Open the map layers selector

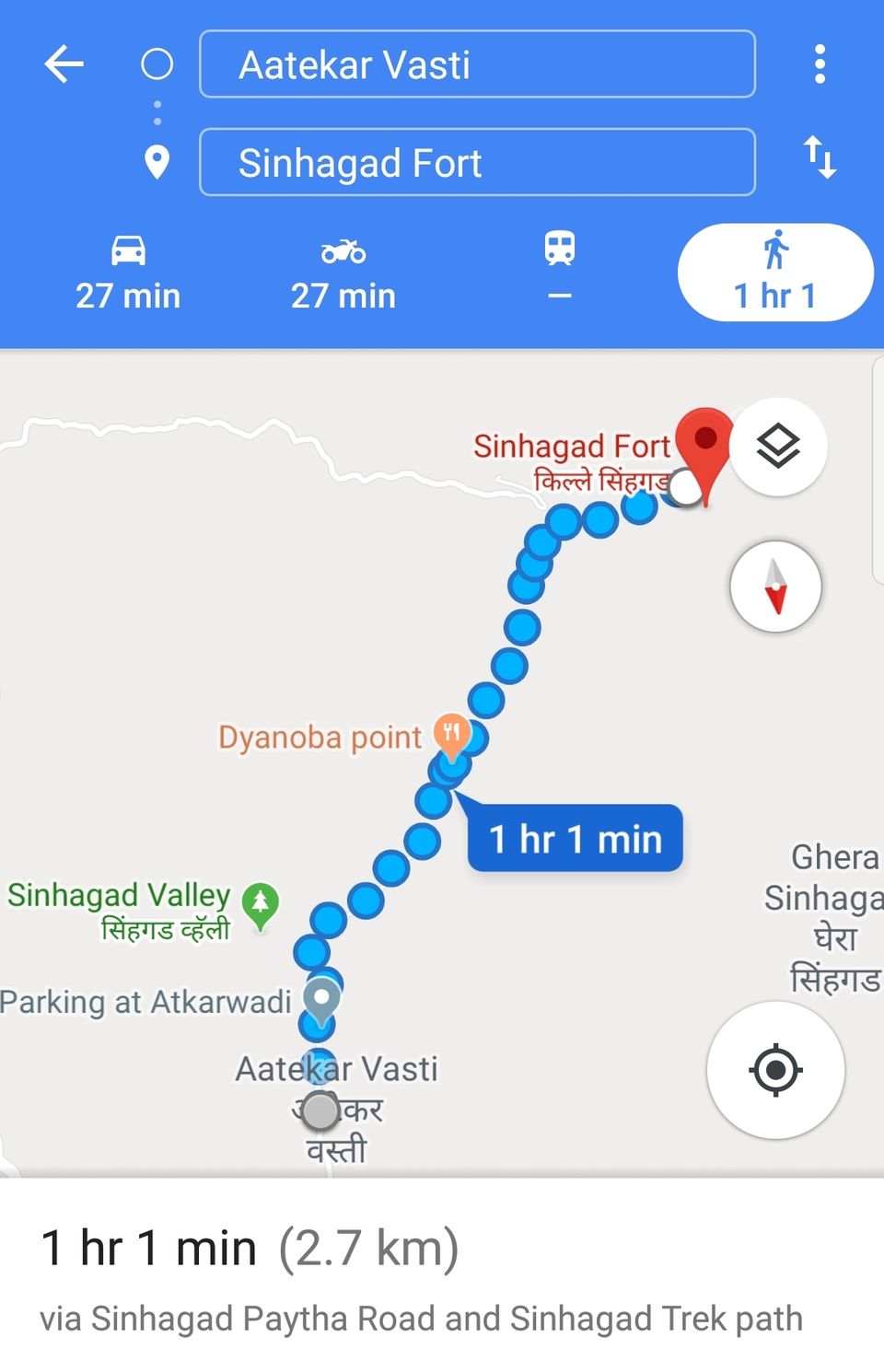(x=776, y=445)
